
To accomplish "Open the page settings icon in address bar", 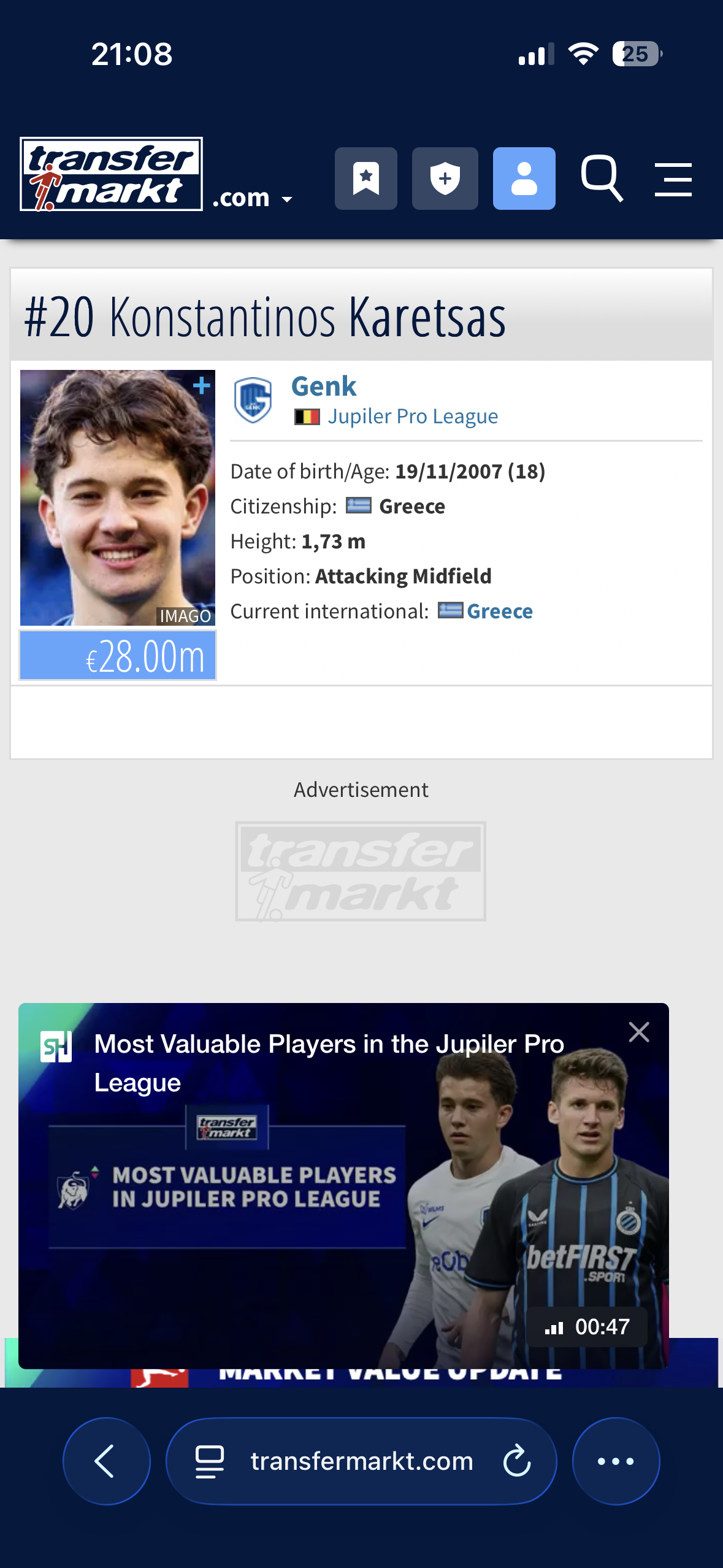I will point(209,1461).
